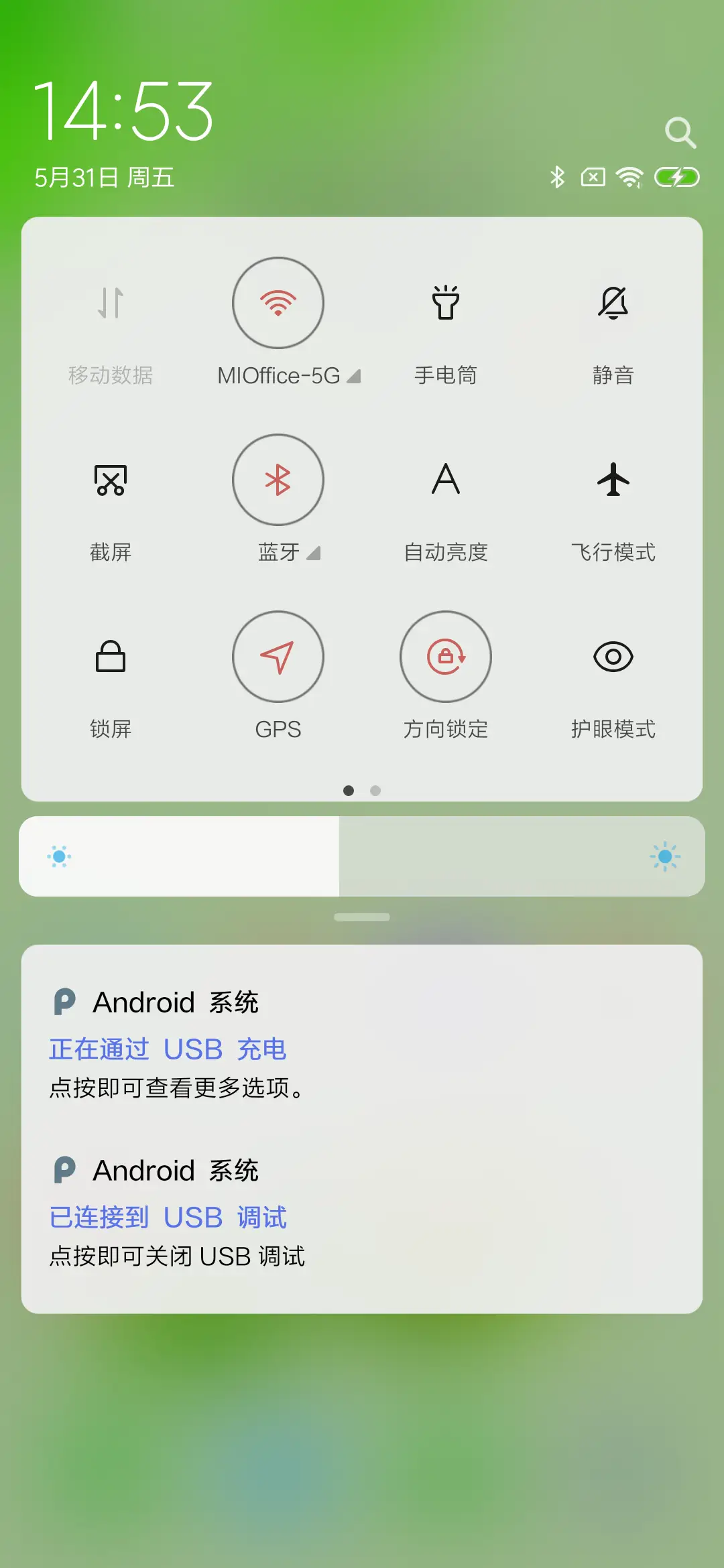The height and width of the screenshot is (1568, 724).
Task: Disable Bluetooth (蓝牙)
Action: coord(278,480)
